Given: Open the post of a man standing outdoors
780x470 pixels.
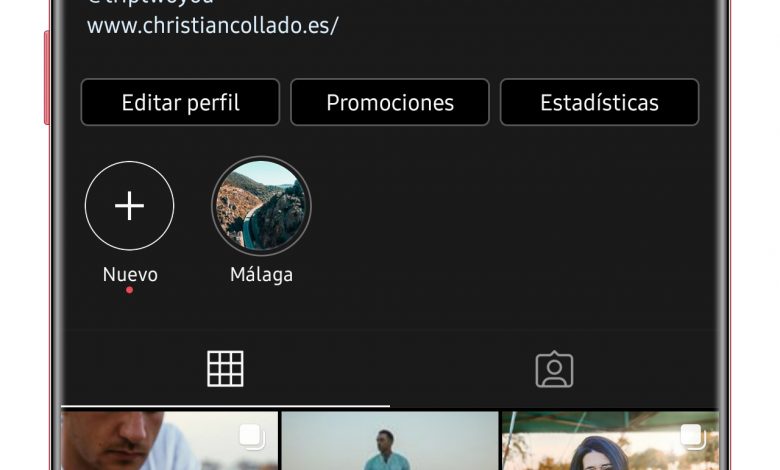Looking at the screenshot, I should (390, 442).
